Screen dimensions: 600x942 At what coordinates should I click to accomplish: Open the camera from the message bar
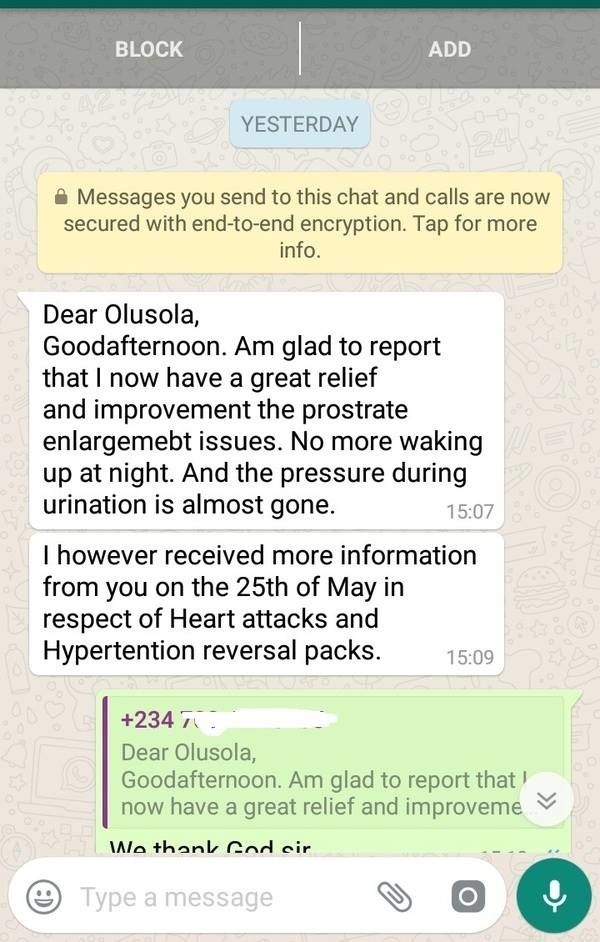tap(467, 897)
